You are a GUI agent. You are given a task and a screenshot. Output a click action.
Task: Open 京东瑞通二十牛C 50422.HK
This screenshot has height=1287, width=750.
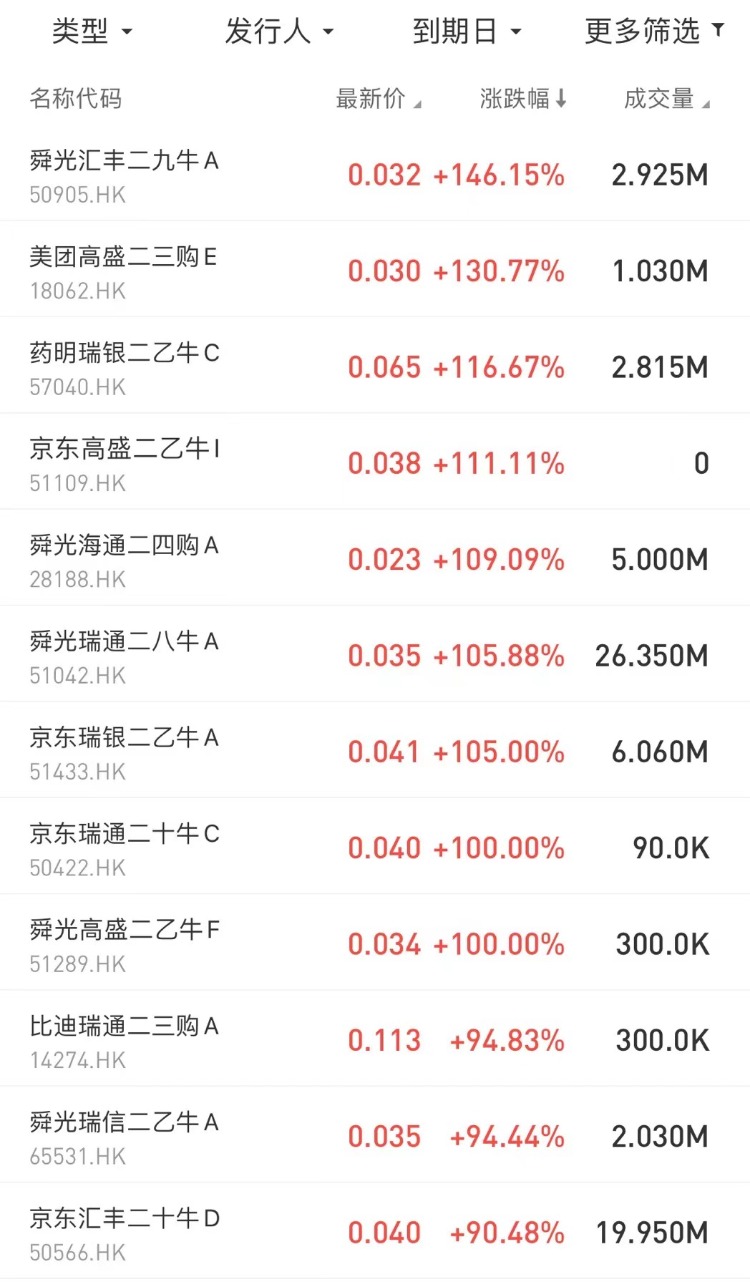[375, 847]
